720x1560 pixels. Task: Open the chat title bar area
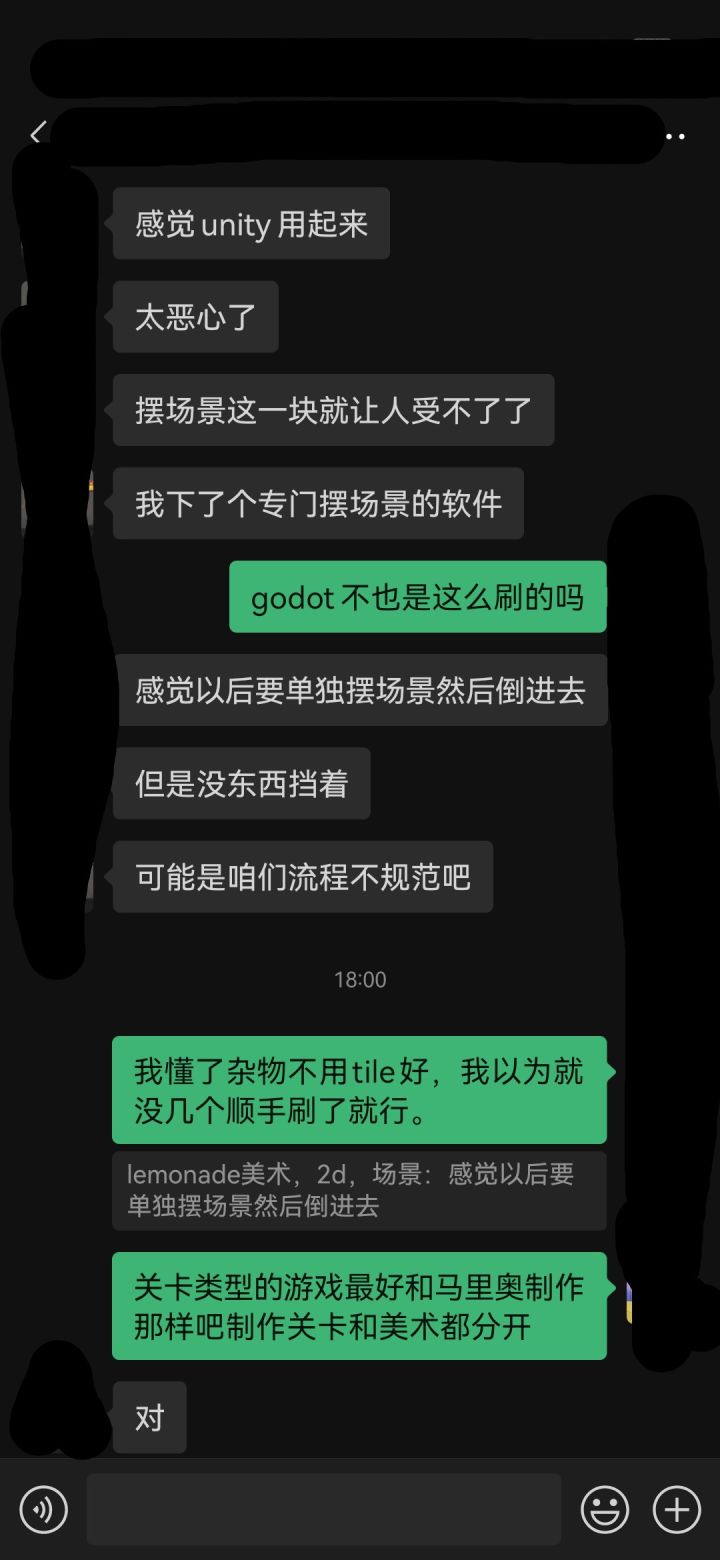(x=360, y=135)
